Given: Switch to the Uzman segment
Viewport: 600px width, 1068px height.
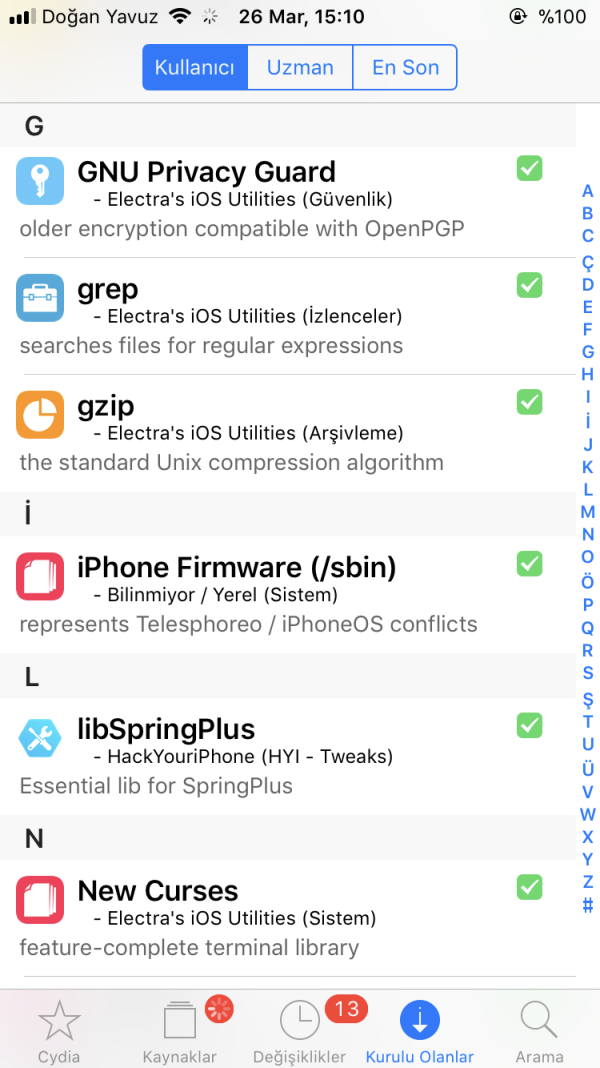Looking at the screenshot, I should coord(300,68).
